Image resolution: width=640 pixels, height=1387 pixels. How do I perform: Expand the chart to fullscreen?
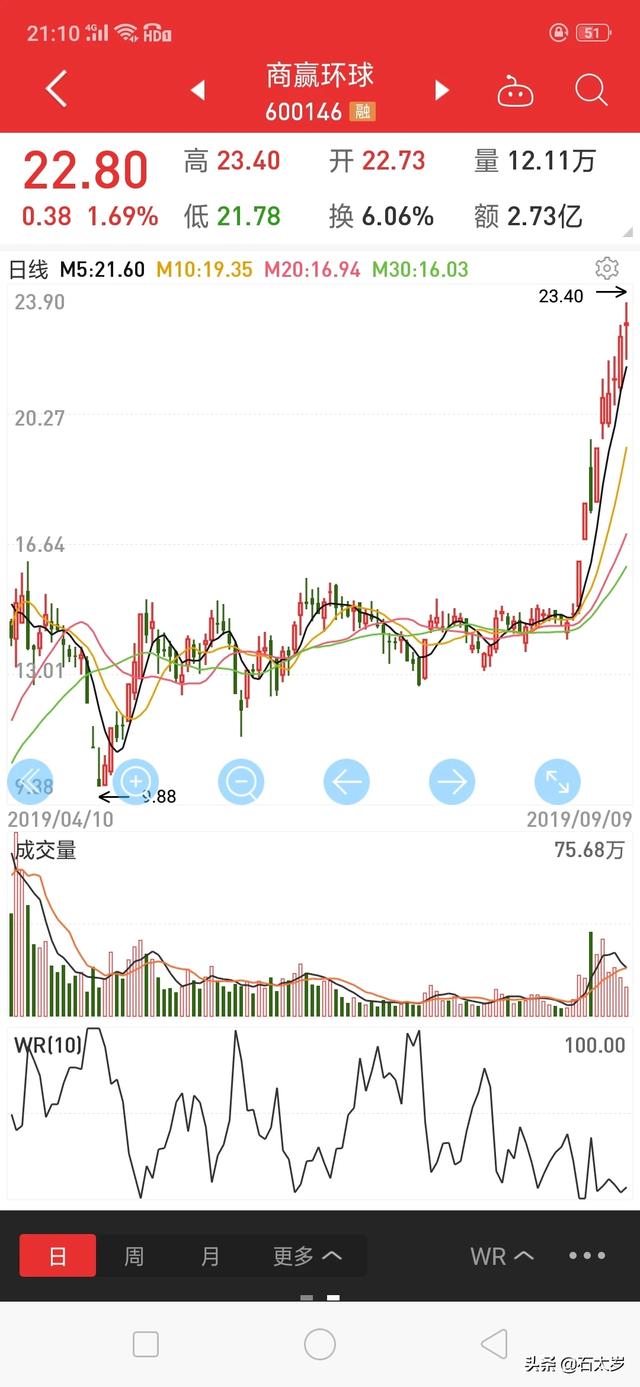click(557, 781)
